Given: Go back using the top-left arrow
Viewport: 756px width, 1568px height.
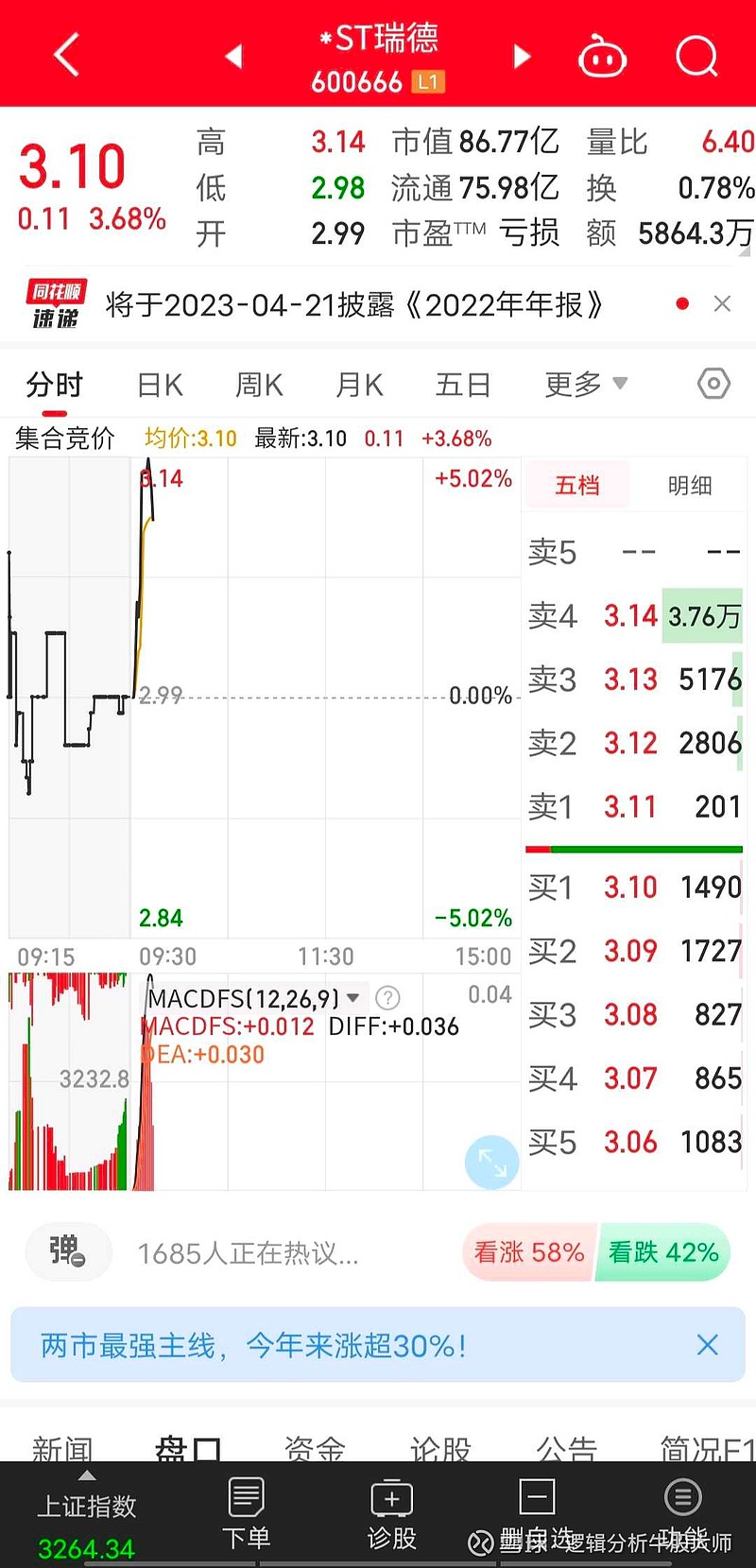Looking at the screenshot, I should (66, 55).
